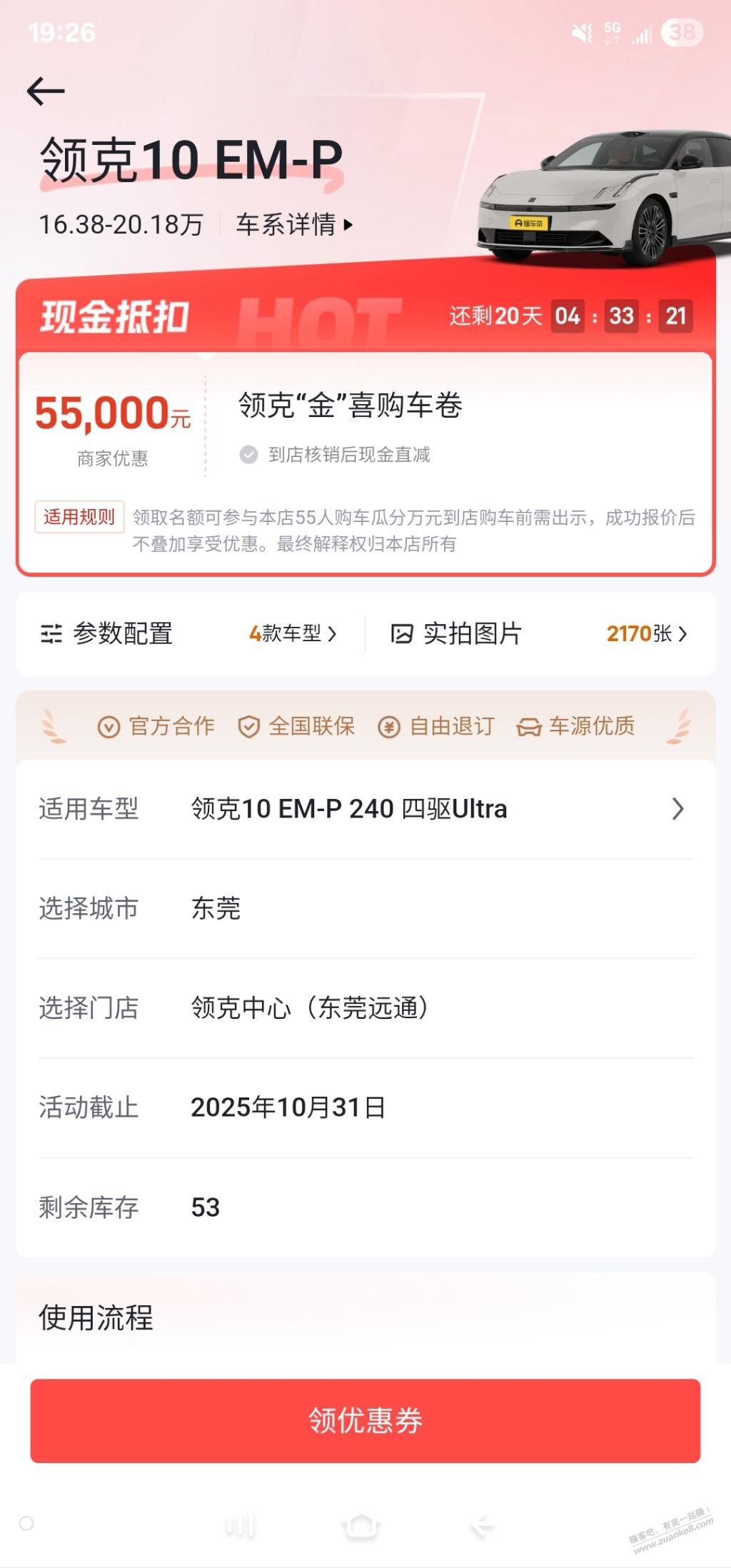Image resolution: width=731 pixels, height=1568 pixels.
Task: Tap system home button in navigation bar
Action: pyautogui.click(x=361, y=1527)
